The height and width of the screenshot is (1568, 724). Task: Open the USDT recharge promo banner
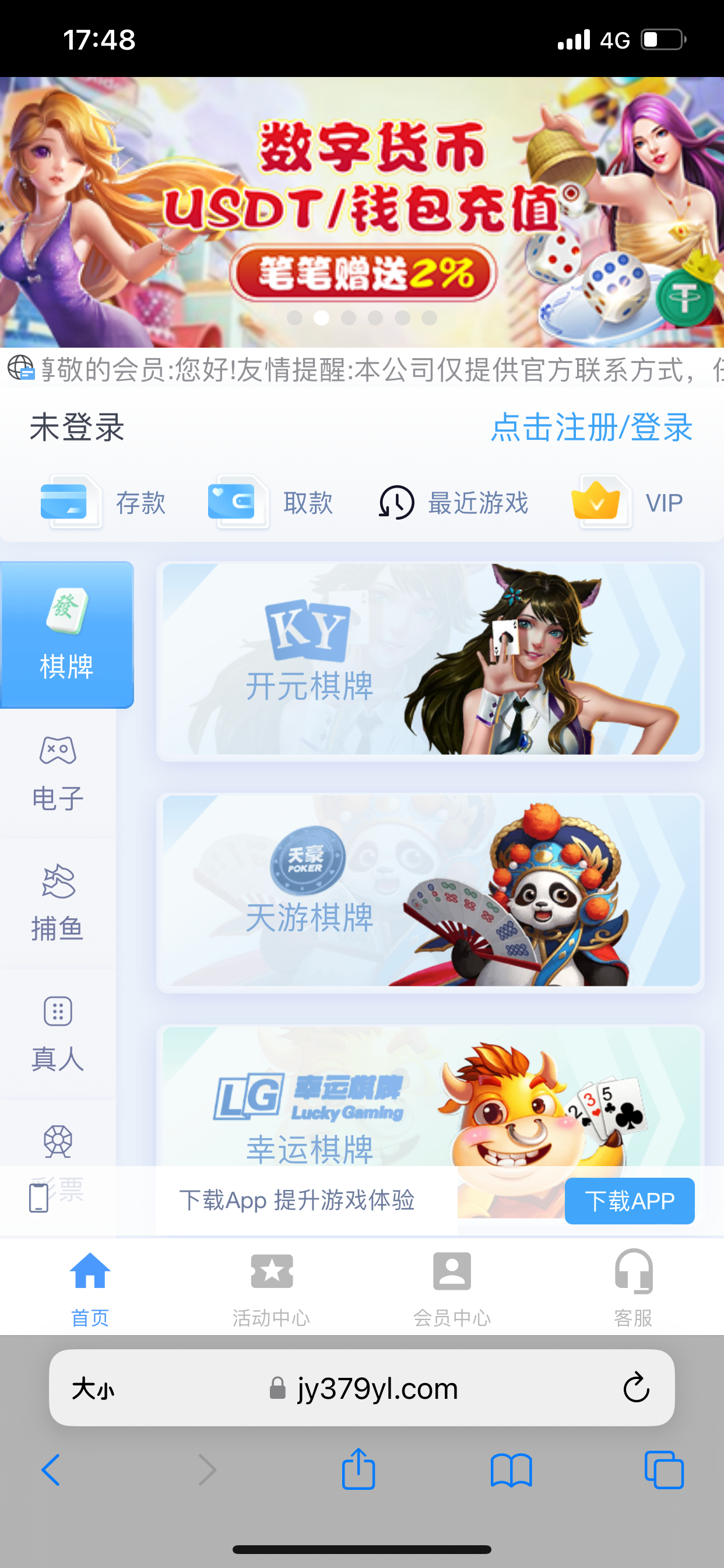pyautogui.click(x=362, y=210)
